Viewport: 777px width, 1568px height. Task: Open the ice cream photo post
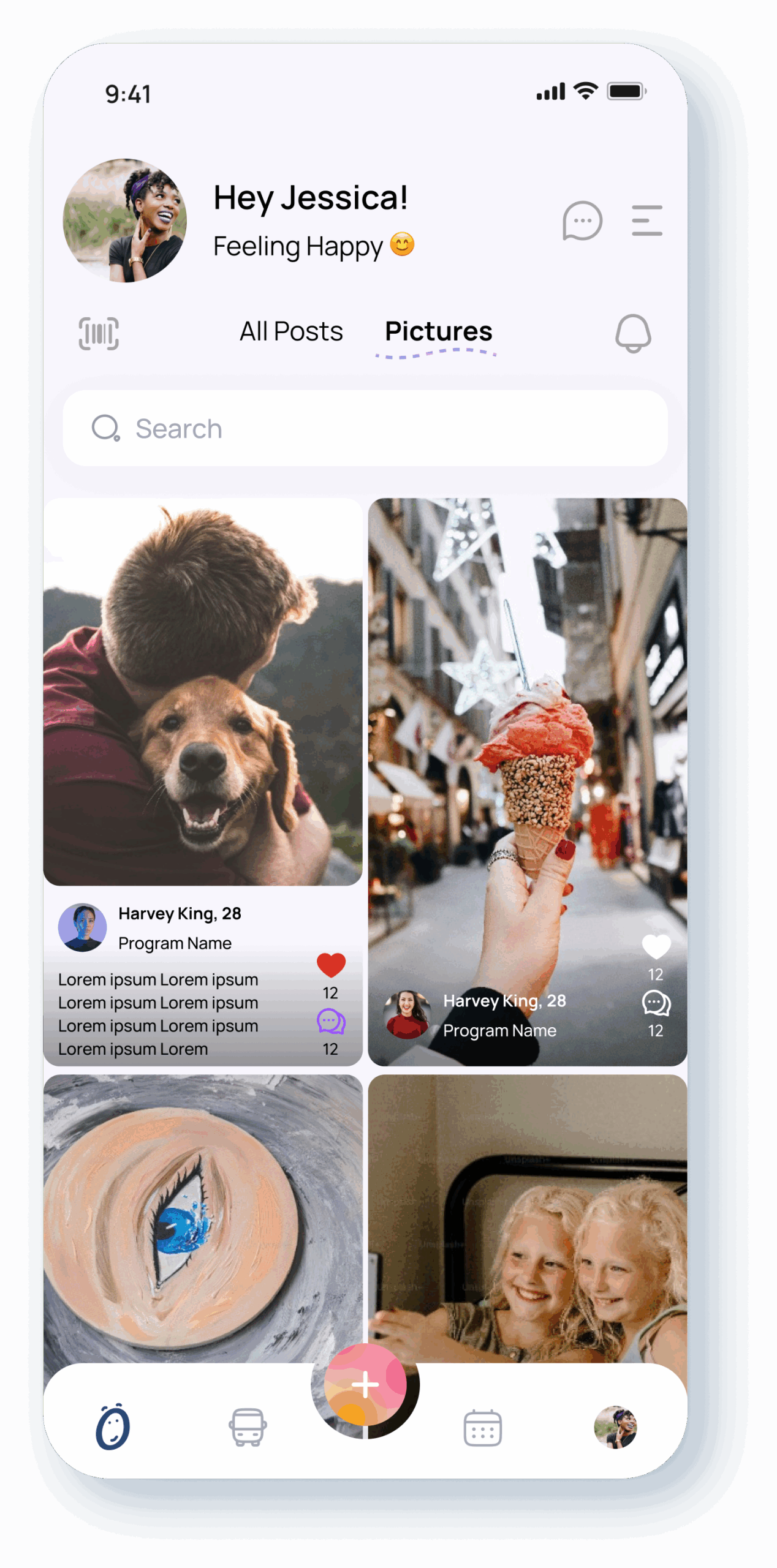click(x=527, y=735)
